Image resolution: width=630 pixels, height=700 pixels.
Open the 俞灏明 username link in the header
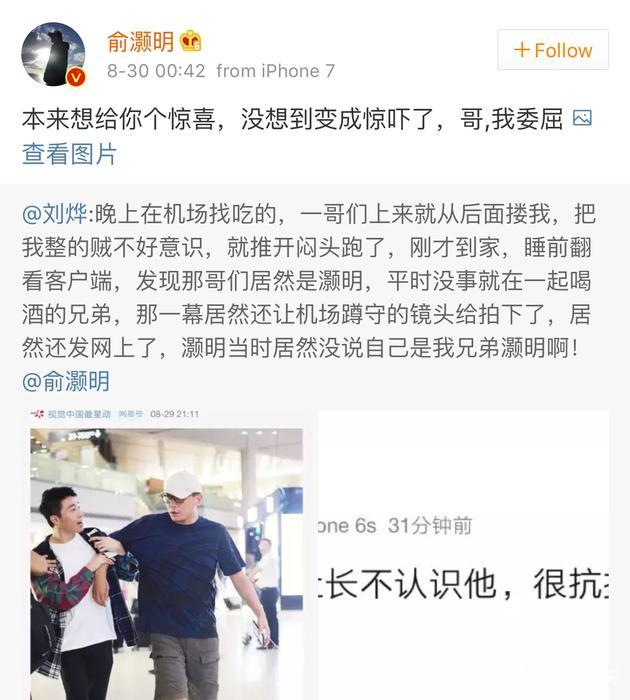(140, 41)
